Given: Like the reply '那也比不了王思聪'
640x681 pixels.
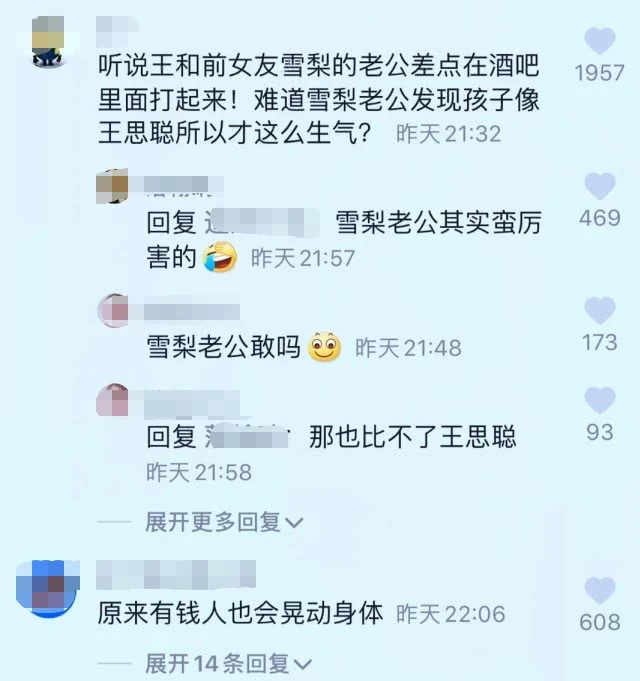Looking at the screenshot, I should point(599,401).
